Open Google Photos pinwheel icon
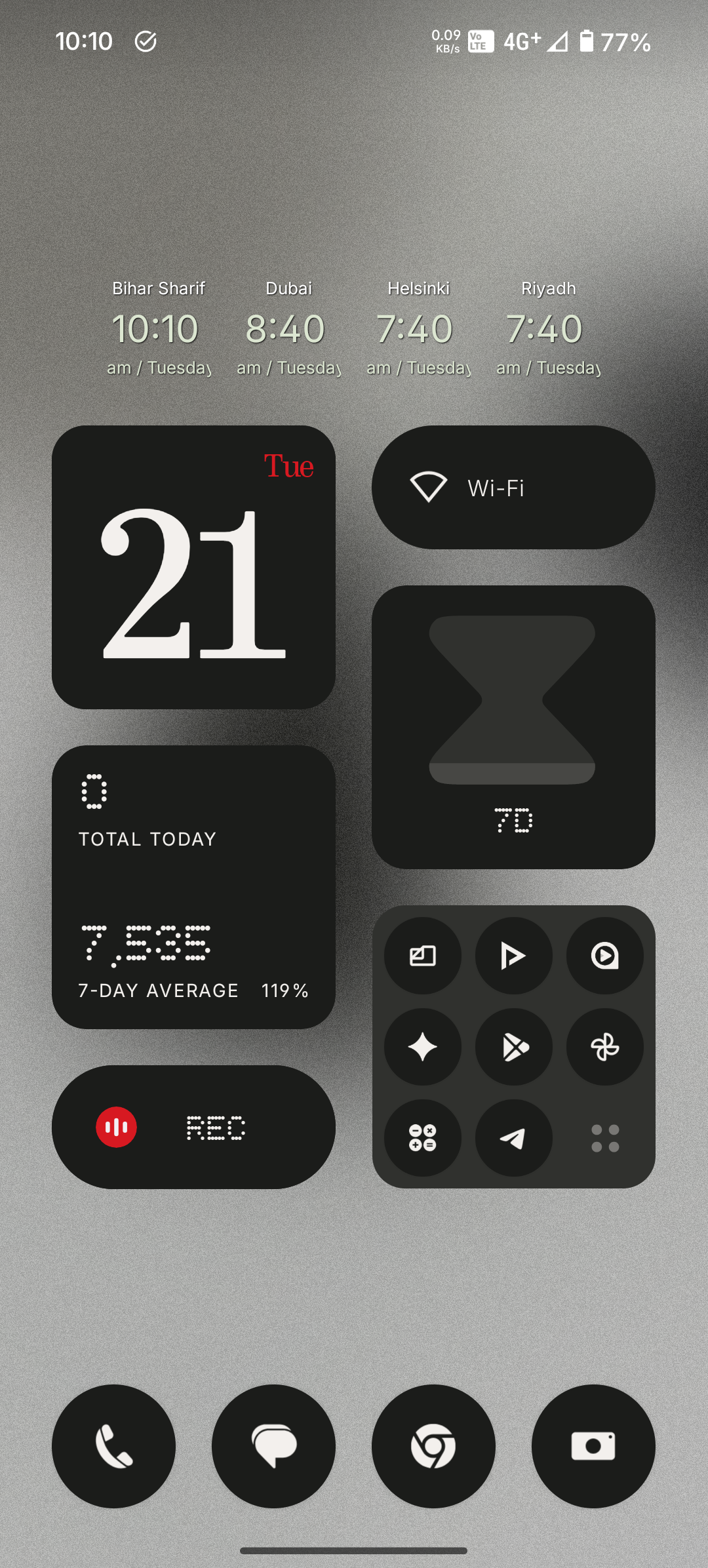 pos(604,1047)
